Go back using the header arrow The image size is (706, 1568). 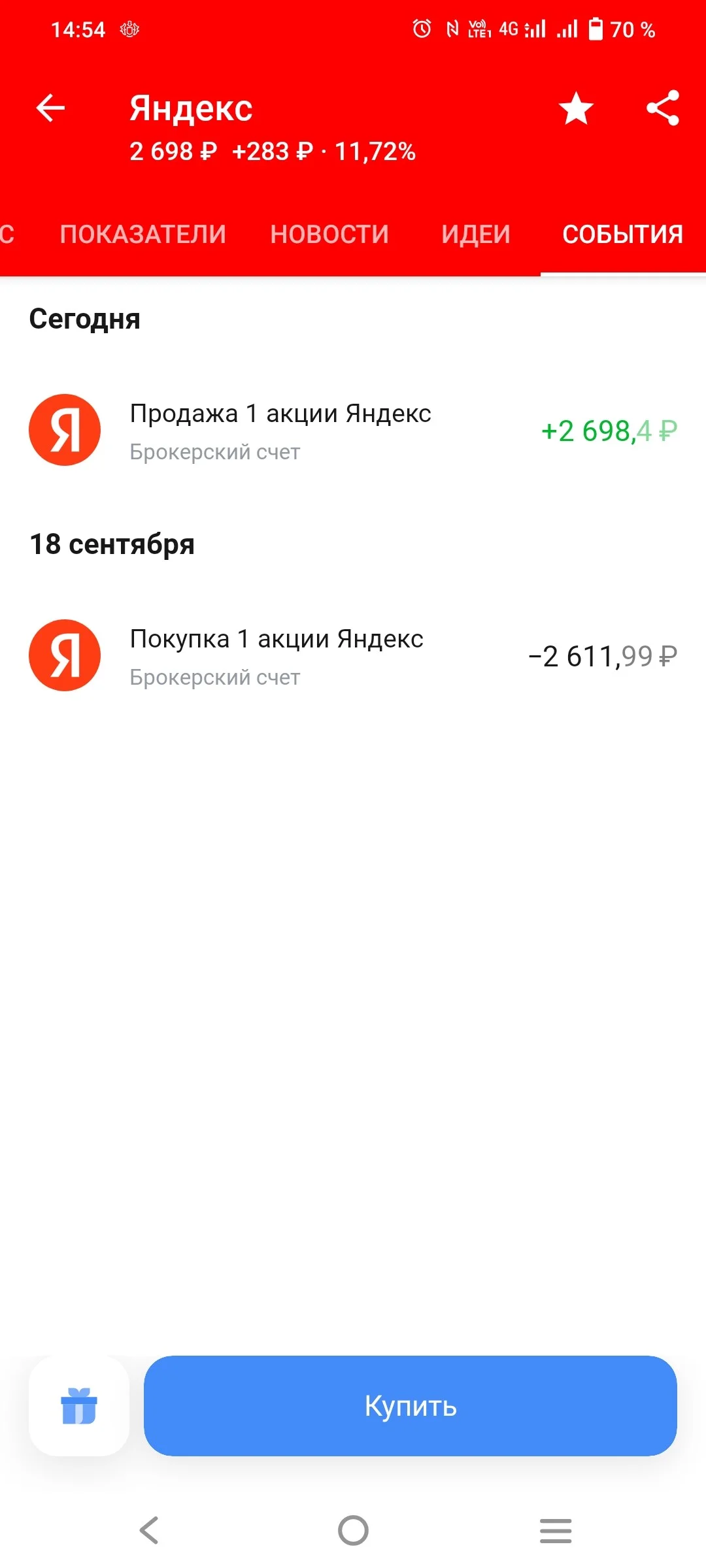pos(50,108)
